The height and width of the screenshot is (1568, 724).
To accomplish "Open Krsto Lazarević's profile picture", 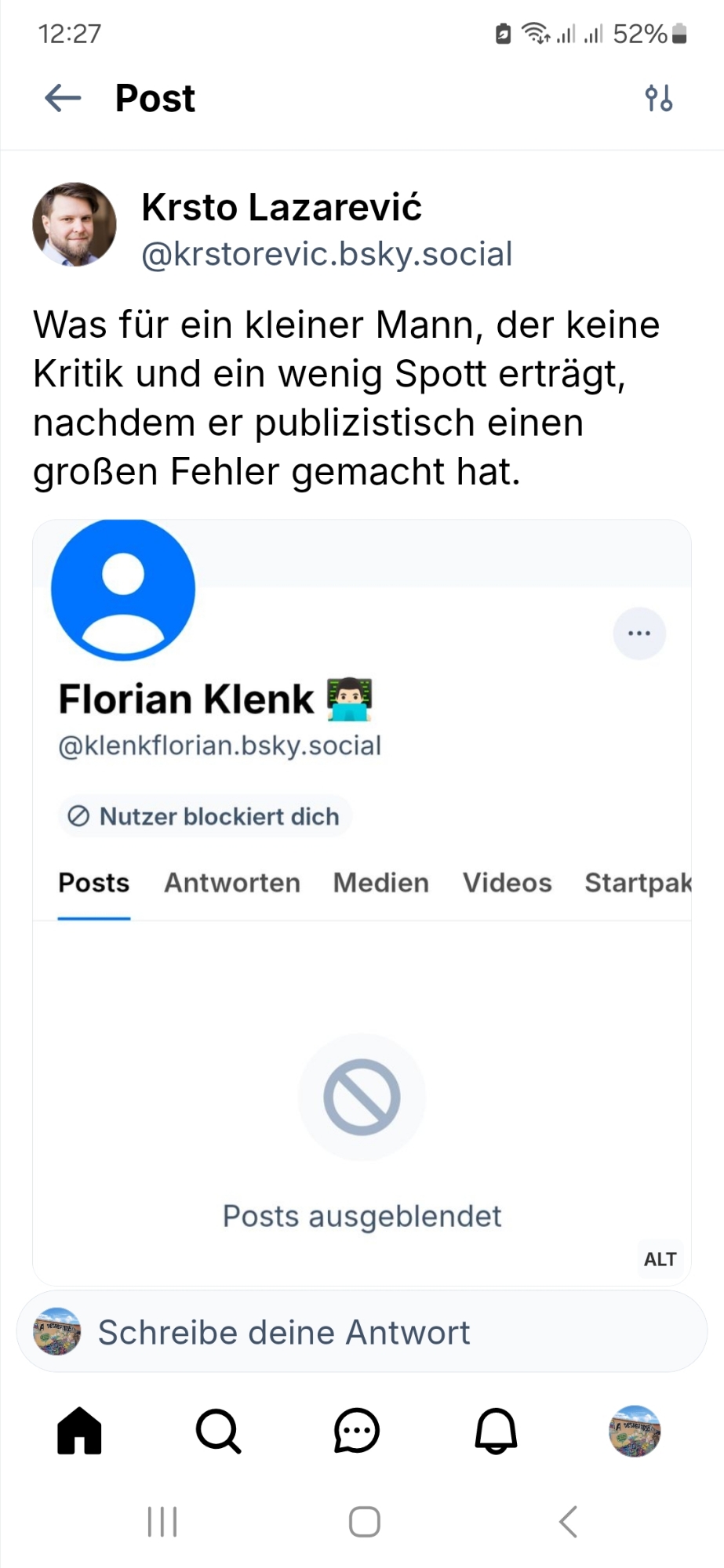I will tap(75, 225).
